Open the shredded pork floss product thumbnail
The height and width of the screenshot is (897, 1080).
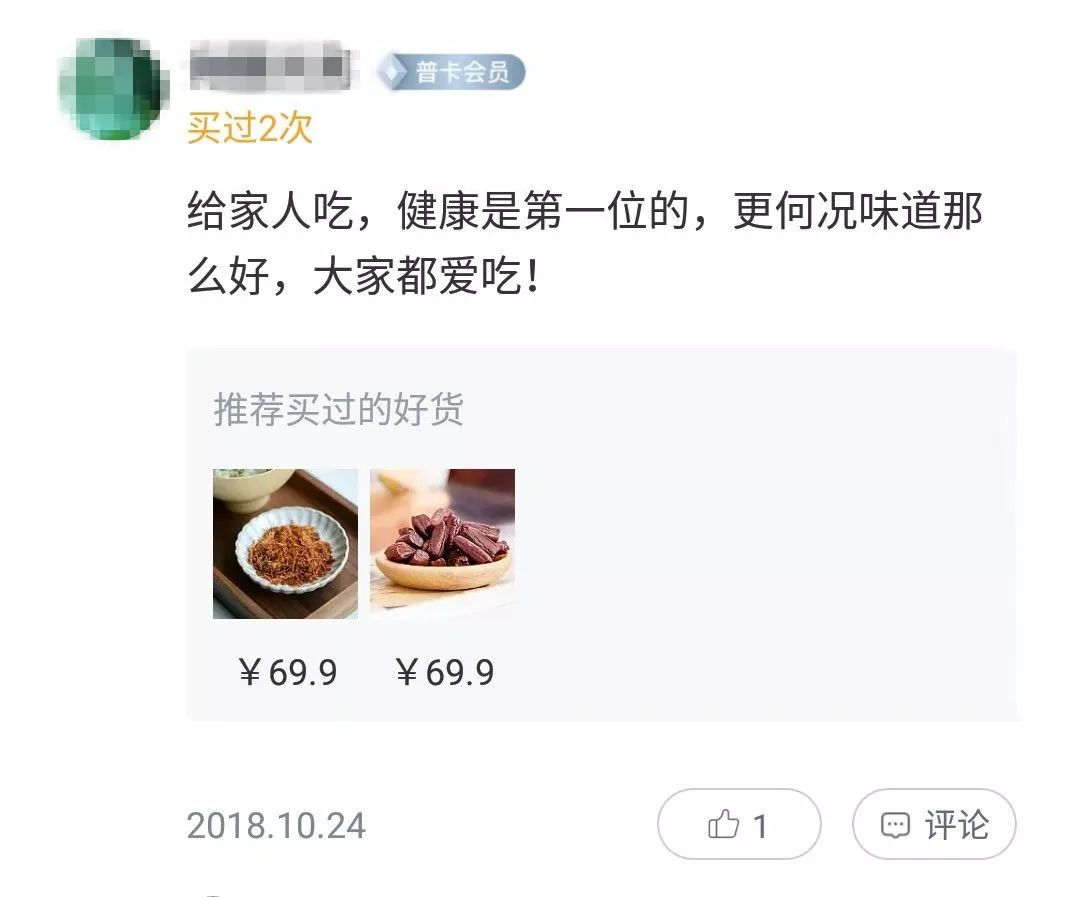(285, 543)
